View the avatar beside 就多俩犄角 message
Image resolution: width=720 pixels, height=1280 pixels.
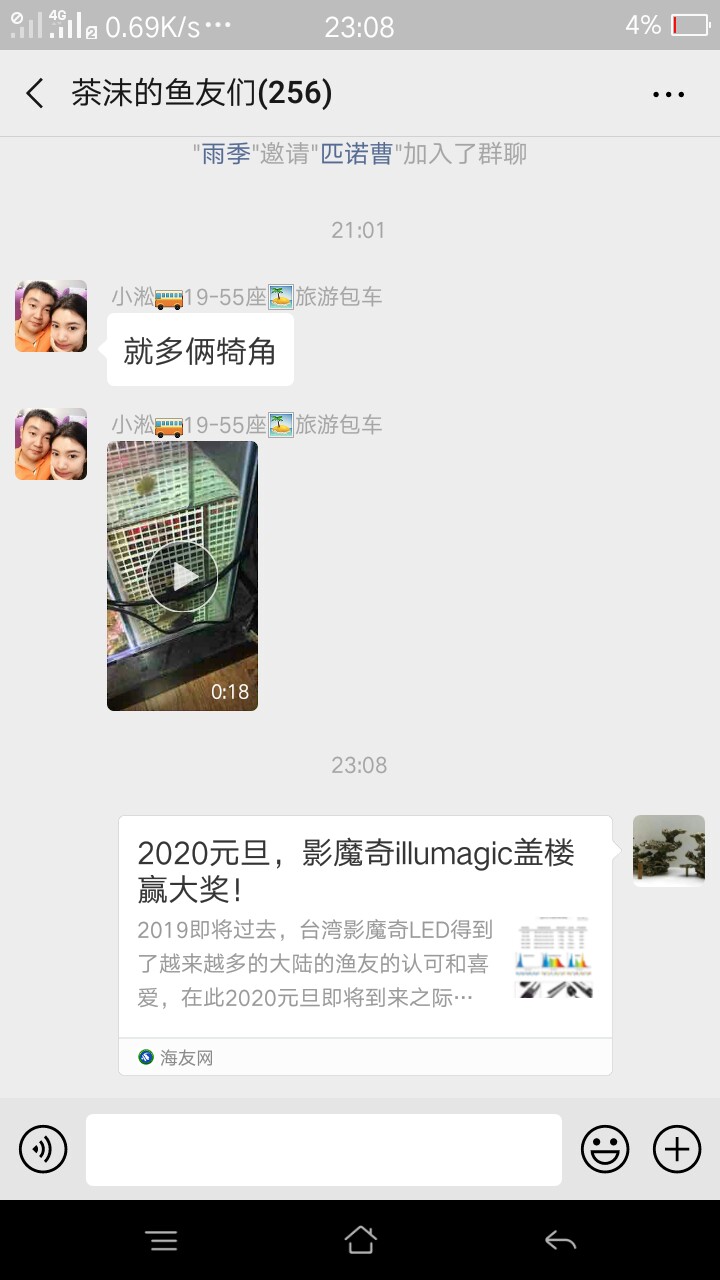(x=51, y=316)
